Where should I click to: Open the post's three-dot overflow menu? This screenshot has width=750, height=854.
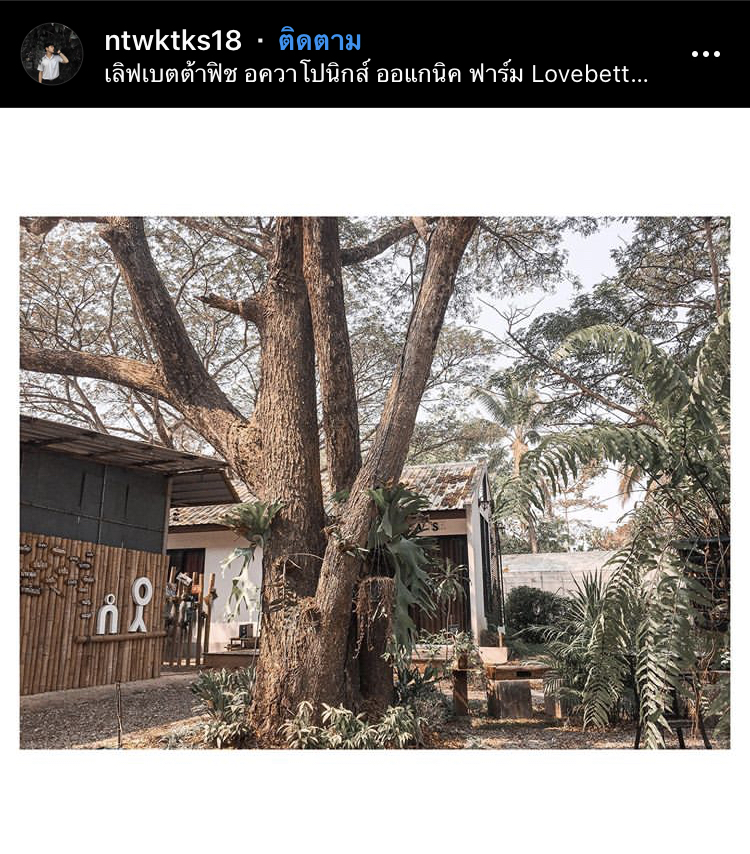click(705, 54)
